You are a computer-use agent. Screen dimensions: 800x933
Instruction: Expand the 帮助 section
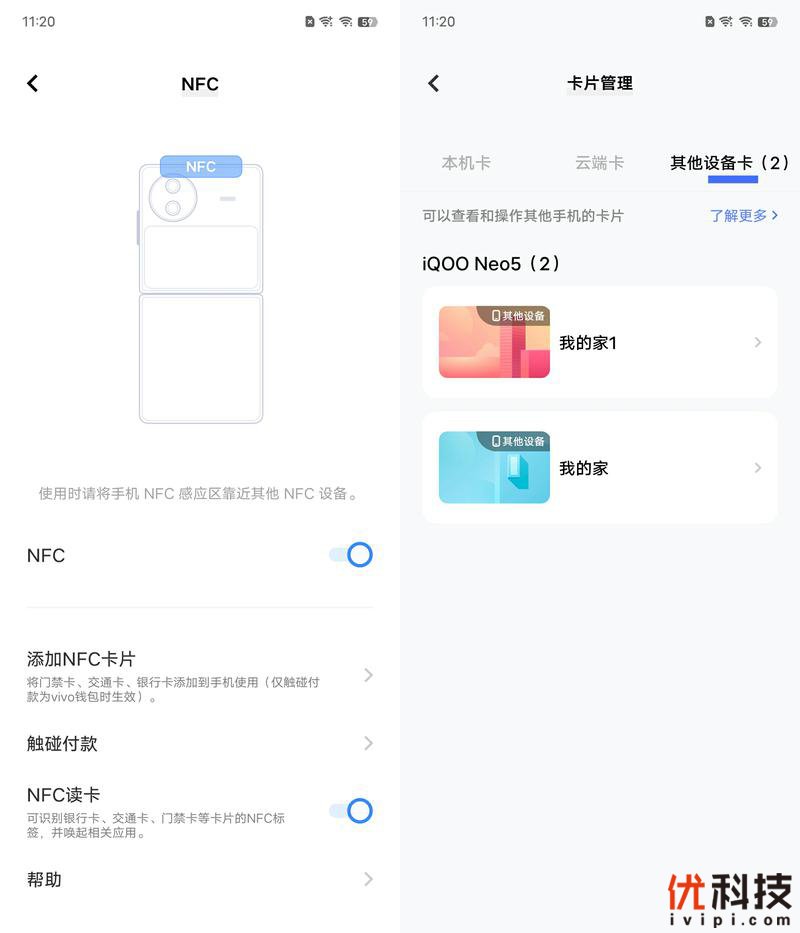click(369, 879)
